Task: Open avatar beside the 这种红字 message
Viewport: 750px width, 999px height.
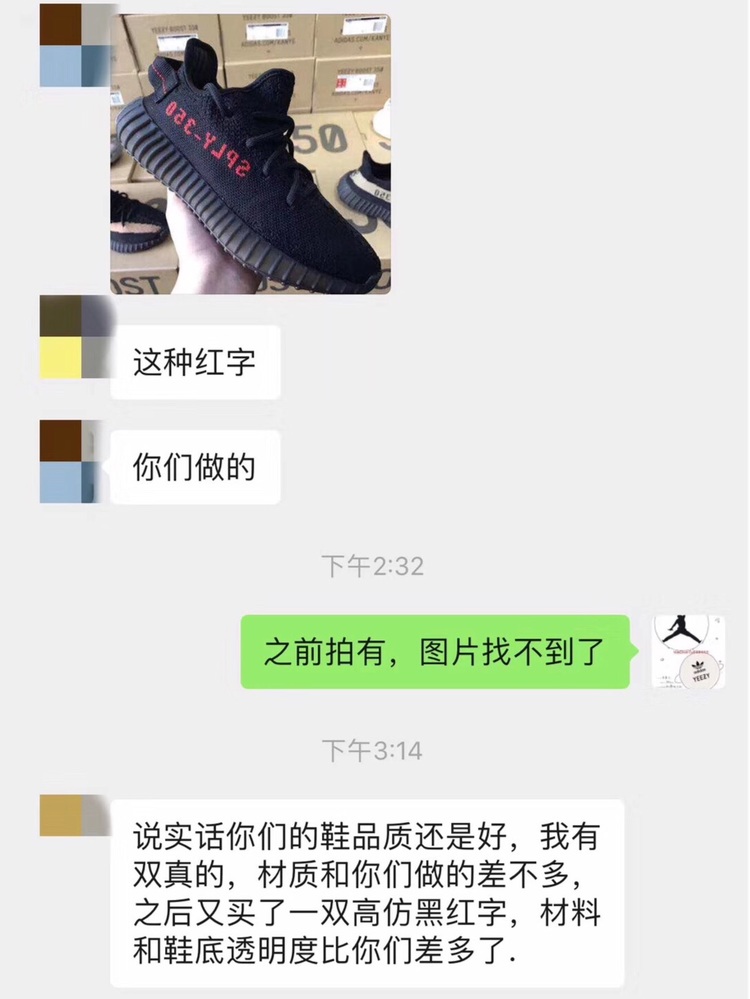Action: (75, 337)
